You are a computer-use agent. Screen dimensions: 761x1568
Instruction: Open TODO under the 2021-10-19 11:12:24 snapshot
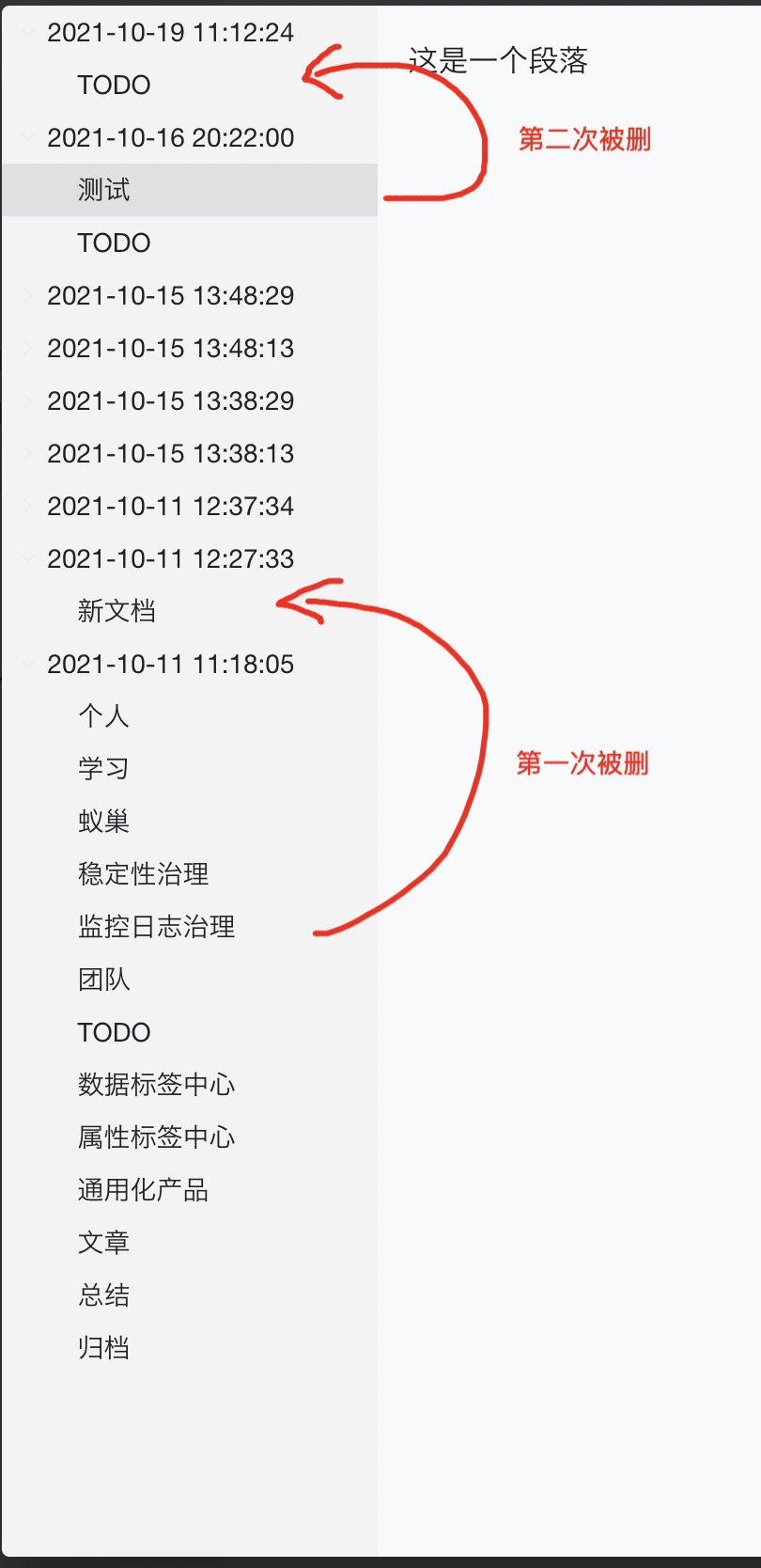(114, 86)
